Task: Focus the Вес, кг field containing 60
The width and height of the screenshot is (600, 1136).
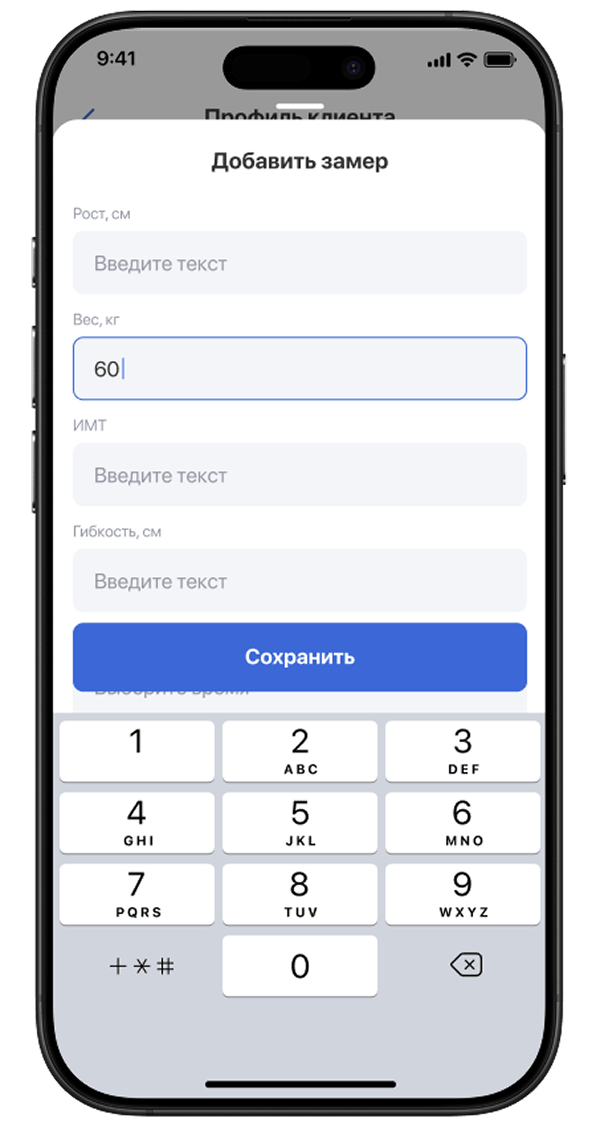Action: (x=299, y=368)
